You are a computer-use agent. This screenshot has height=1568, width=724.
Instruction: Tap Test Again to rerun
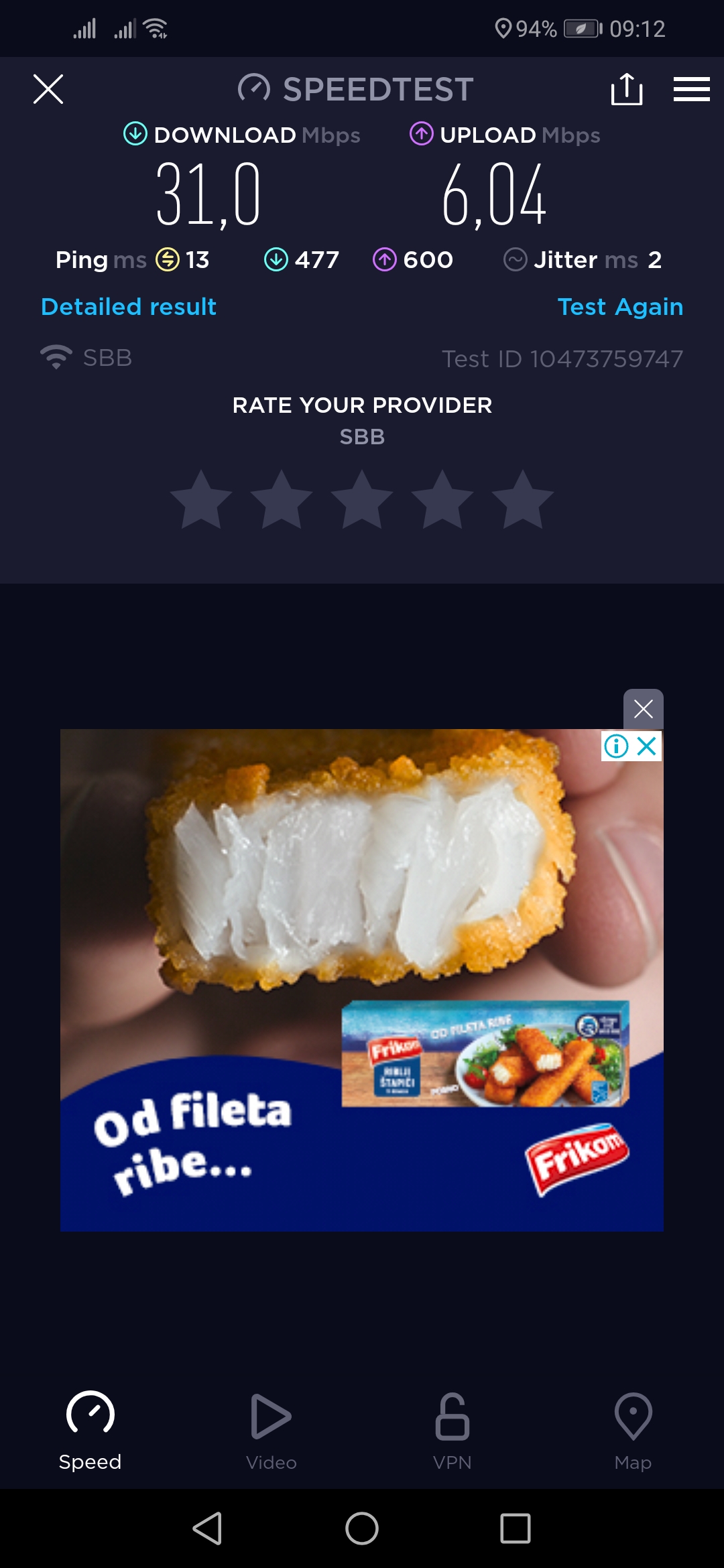(x=620, y=307)
